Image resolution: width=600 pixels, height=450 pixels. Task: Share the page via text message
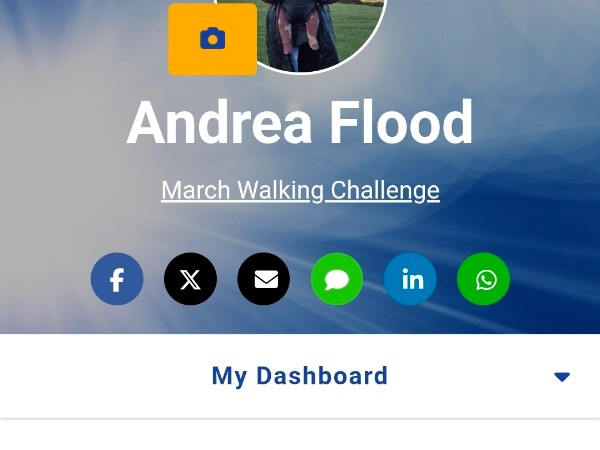[x=337, y=279]
